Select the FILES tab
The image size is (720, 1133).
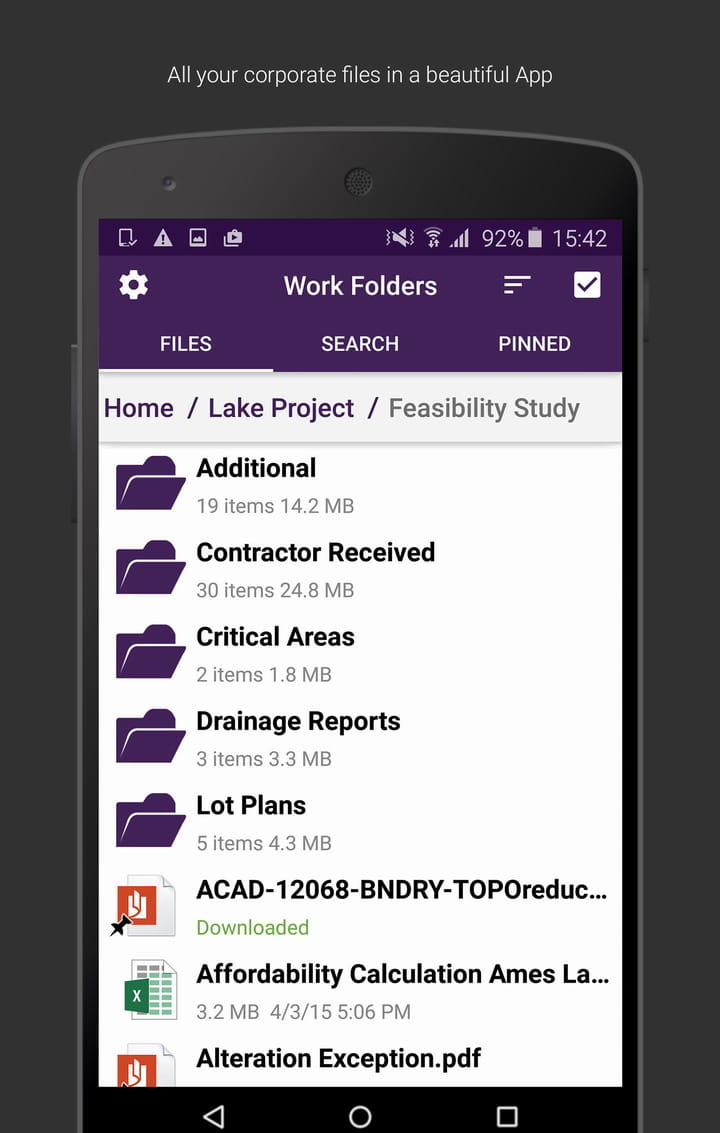pyautogui.click(x=185, y=344)
